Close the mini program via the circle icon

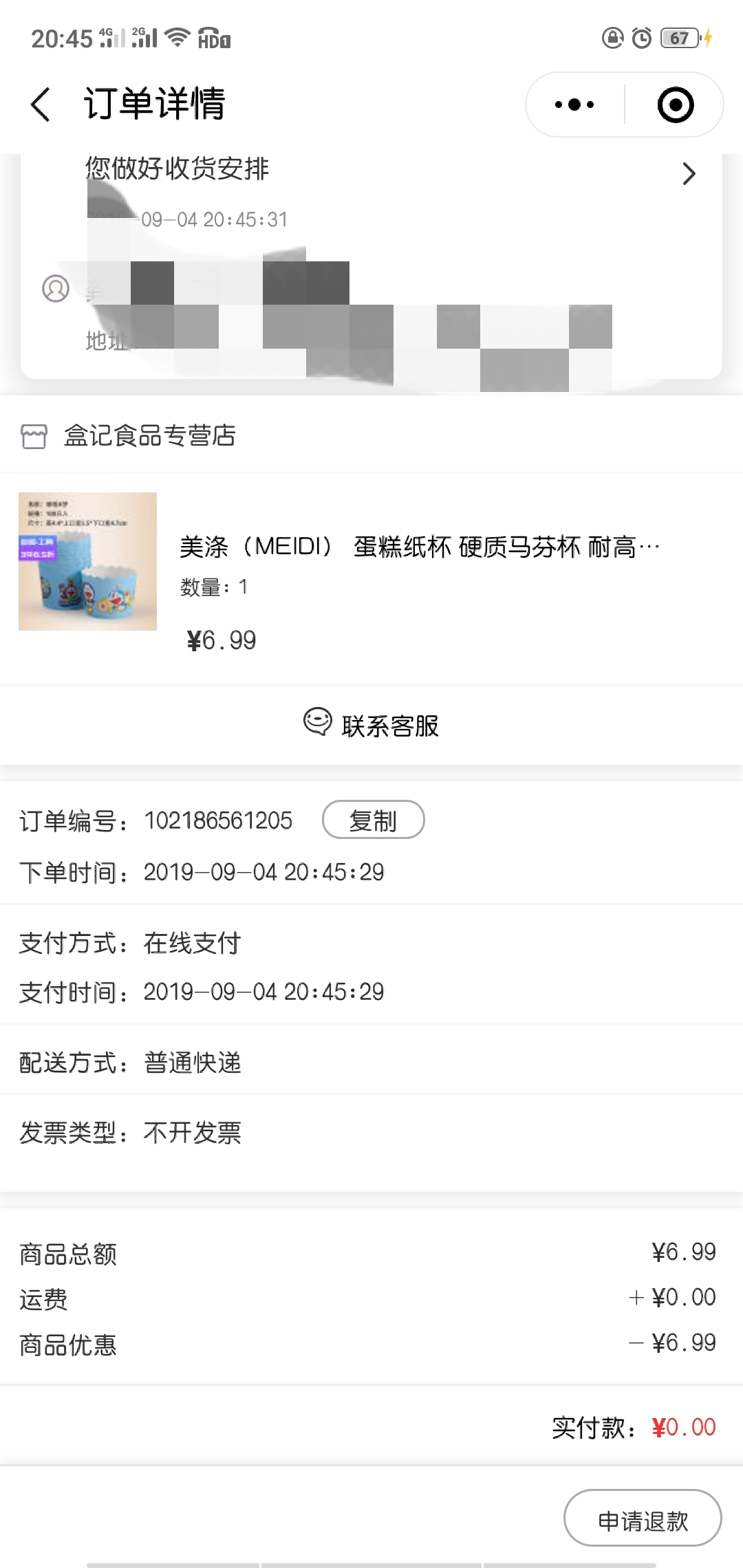(x=676, y=105)
